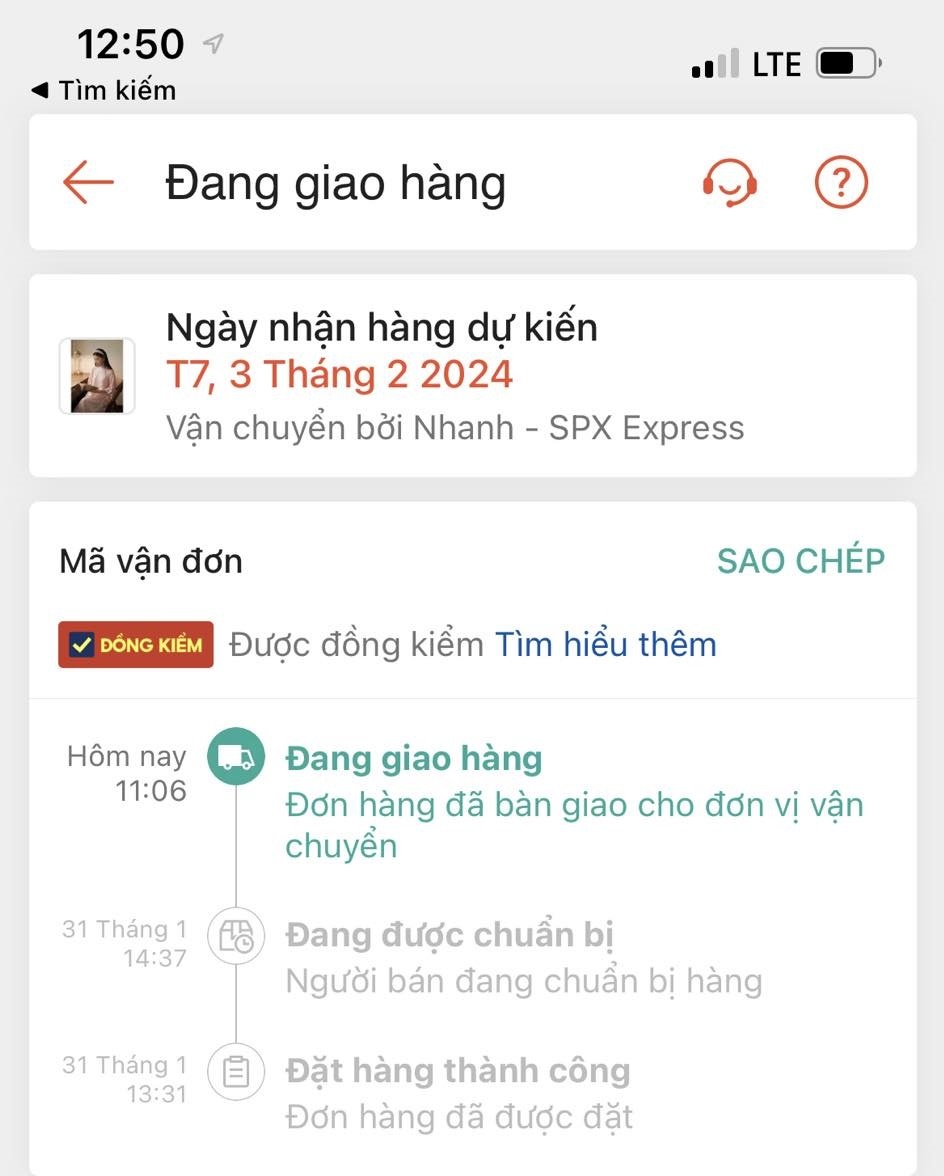Screen dimensions: 944x1176
Task: Select the expected delivery date text
Action: click(x=339, y=374)
